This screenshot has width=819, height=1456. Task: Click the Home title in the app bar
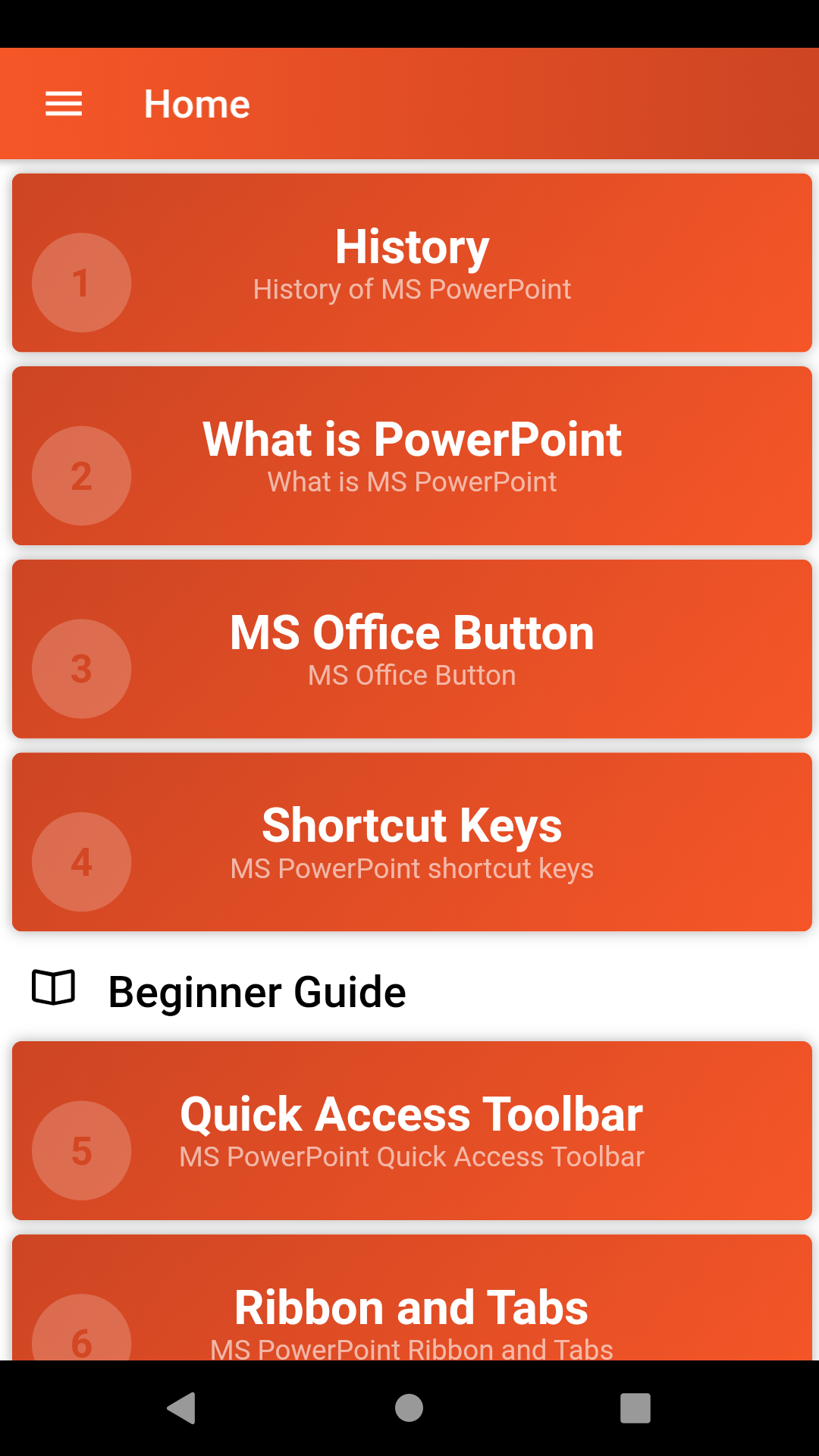pos(196,104)
